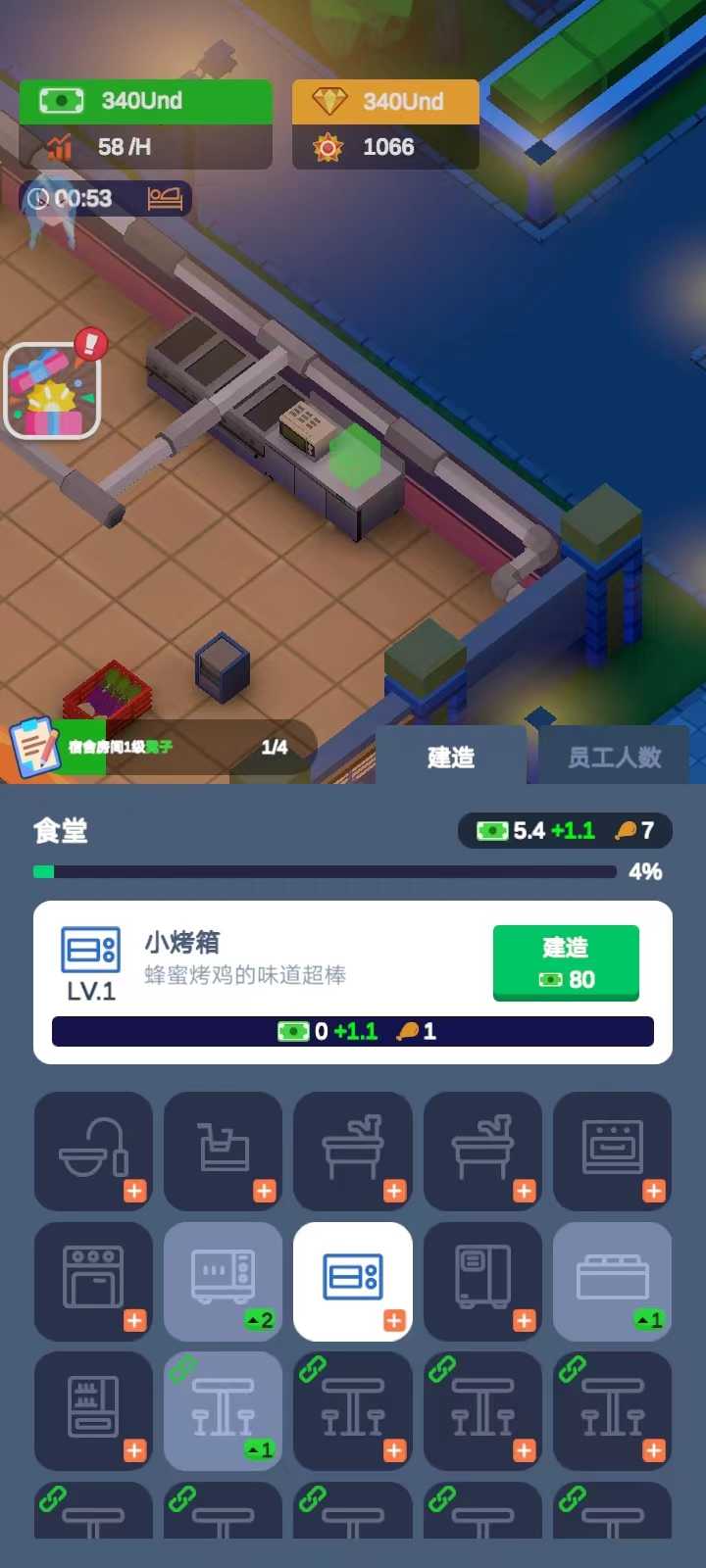Select the shopping cart item tile
Screen dimensions: 706x1568
[223, 1151]
